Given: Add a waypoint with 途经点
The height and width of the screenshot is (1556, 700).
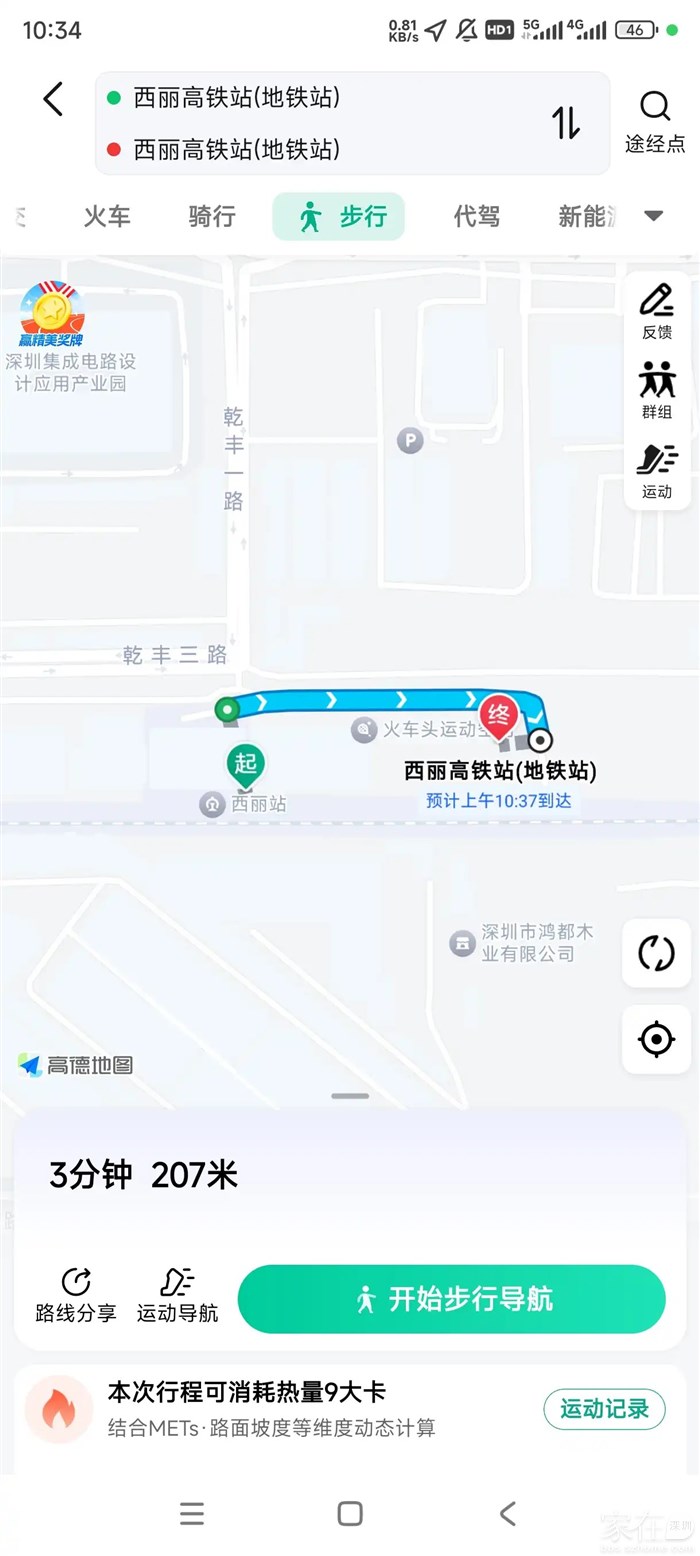Looking at the screenshot, I should [655, 122].
